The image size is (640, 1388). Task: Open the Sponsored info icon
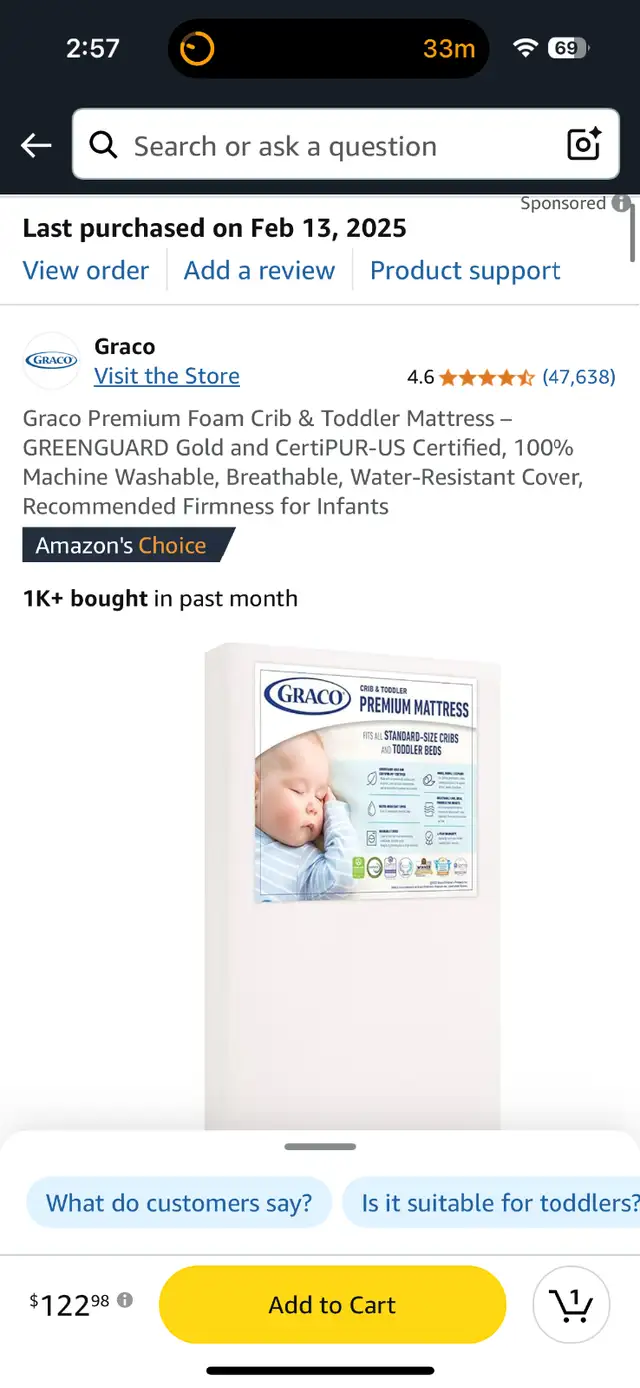[621, 203]
